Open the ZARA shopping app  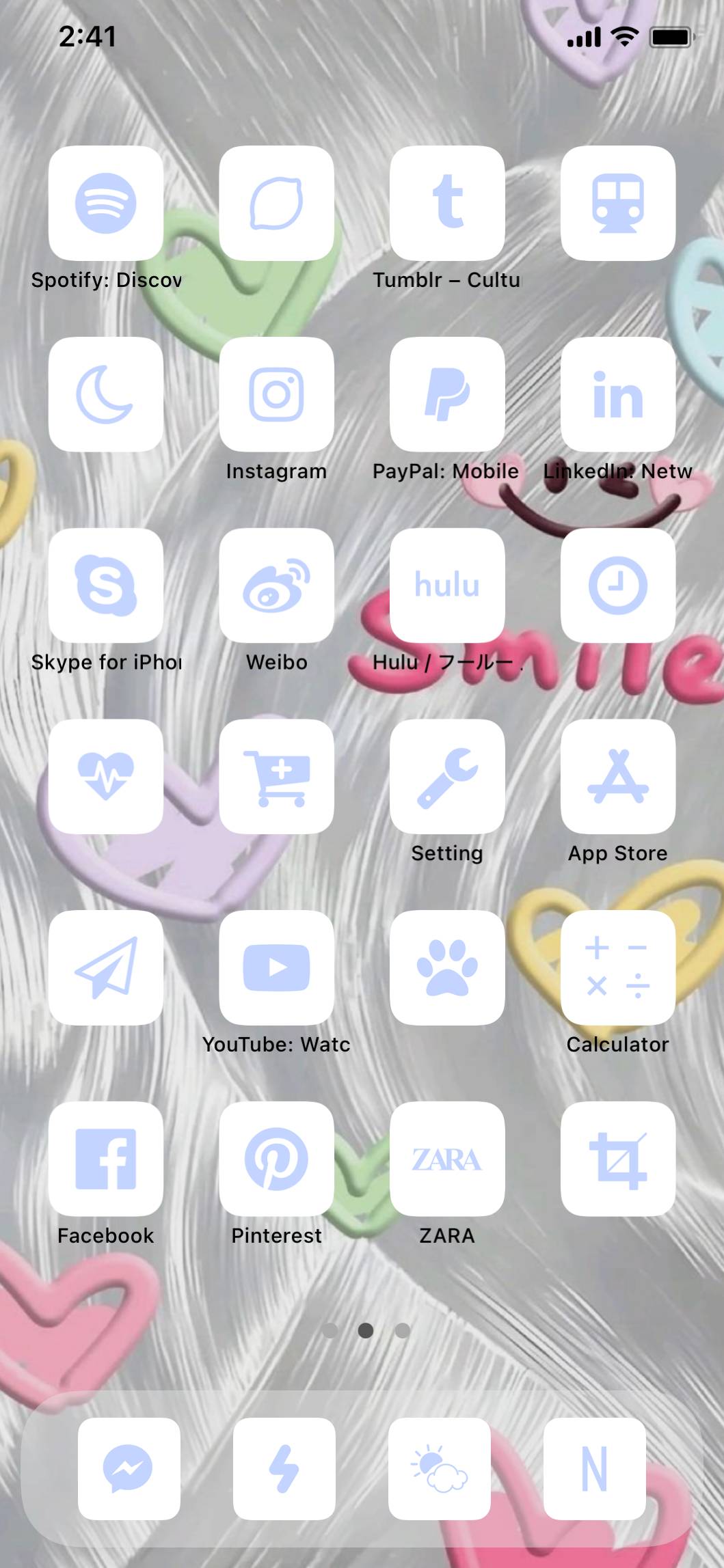(447, 1159)
